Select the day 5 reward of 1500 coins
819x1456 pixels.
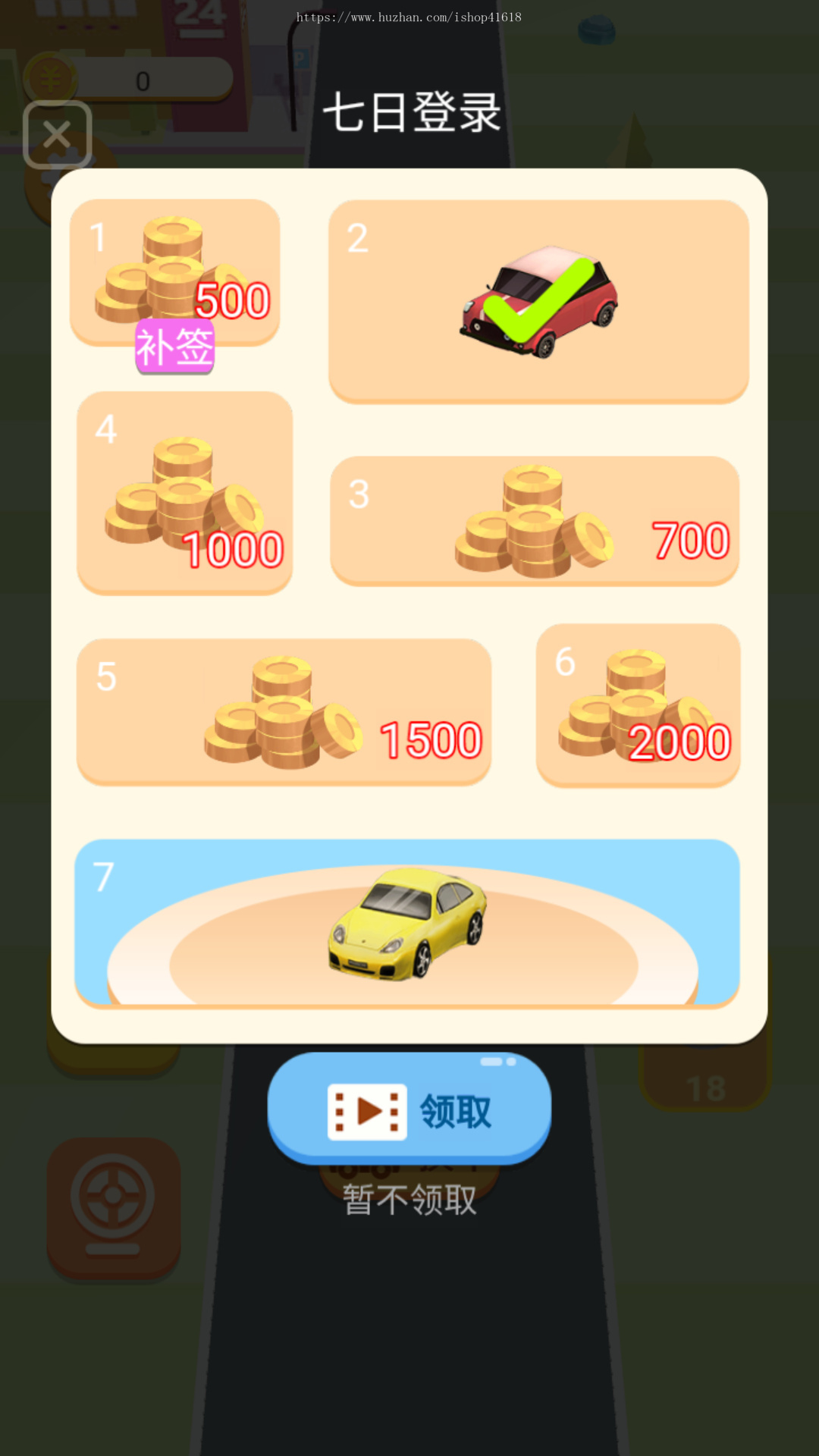[x=284, y=711]
